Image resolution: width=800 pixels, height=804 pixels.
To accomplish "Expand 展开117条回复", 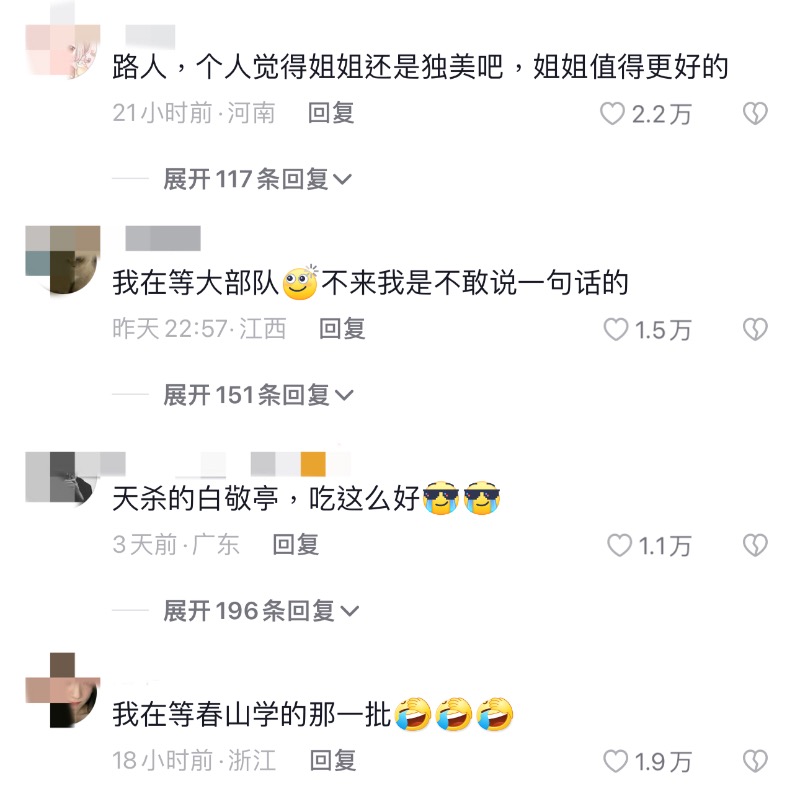I will (x=258, y=179).
